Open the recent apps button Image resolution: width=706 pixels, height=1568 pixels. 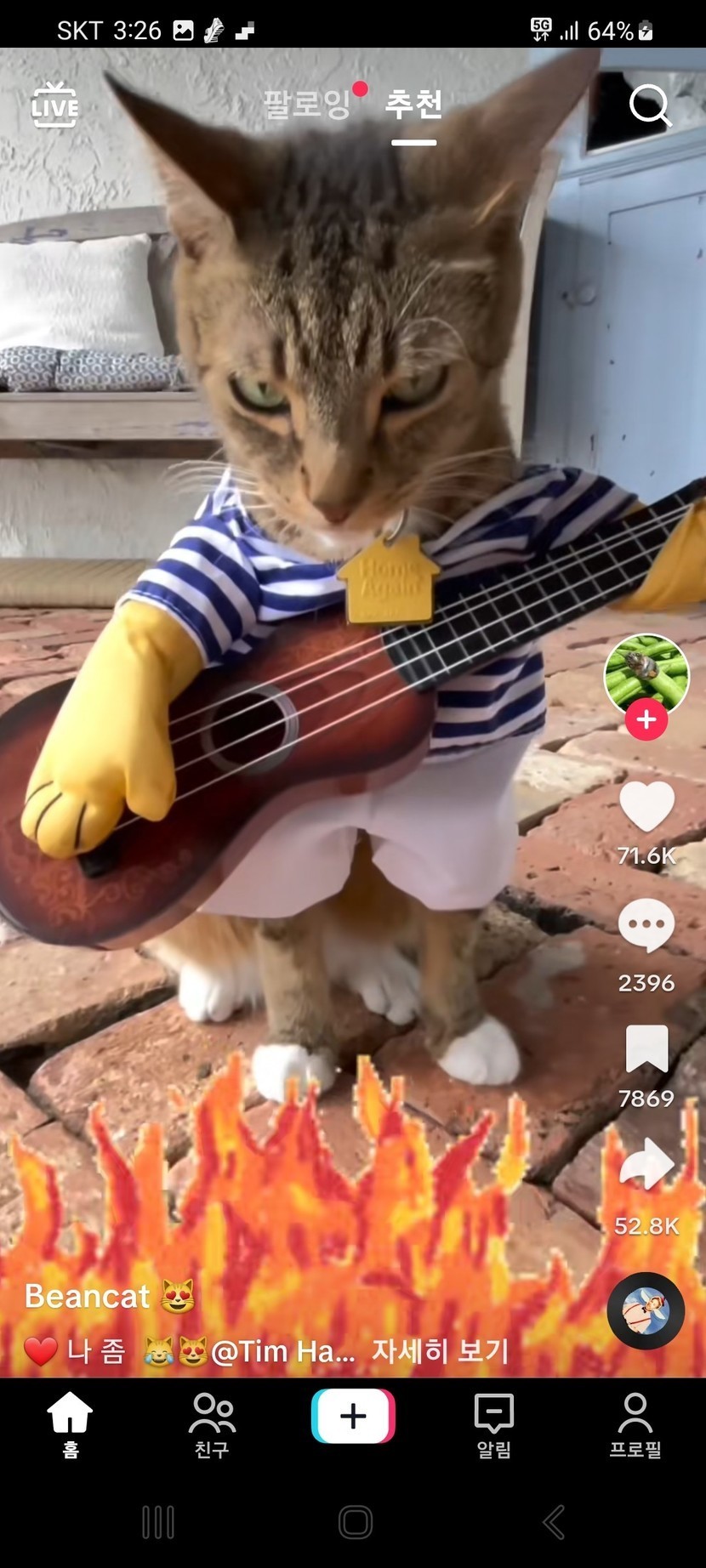point(158,1522)
